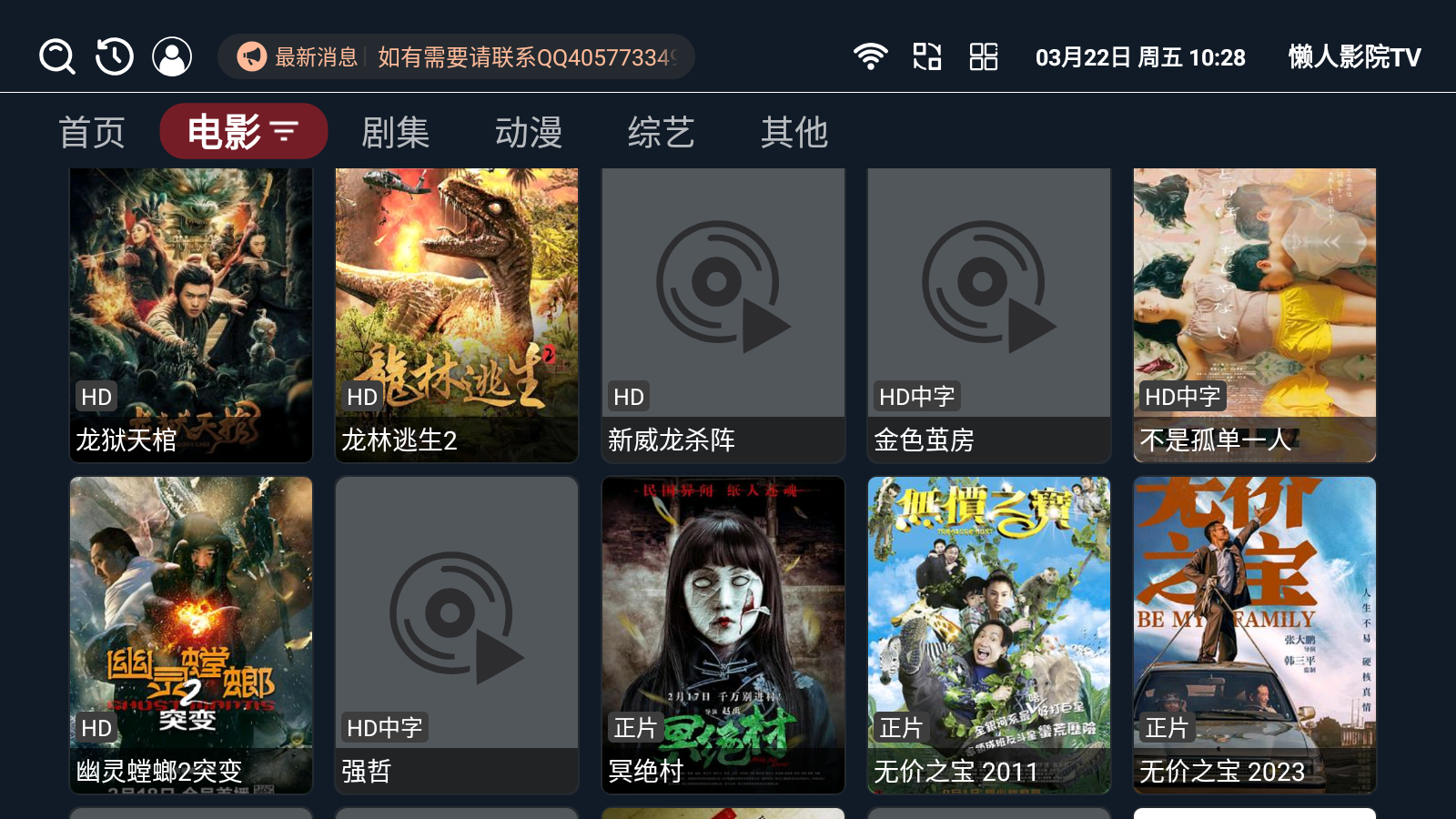Open the movie 幽灵螳螂2突变
The width and height of the screenshot is (1456, 819).
point(191,634)
